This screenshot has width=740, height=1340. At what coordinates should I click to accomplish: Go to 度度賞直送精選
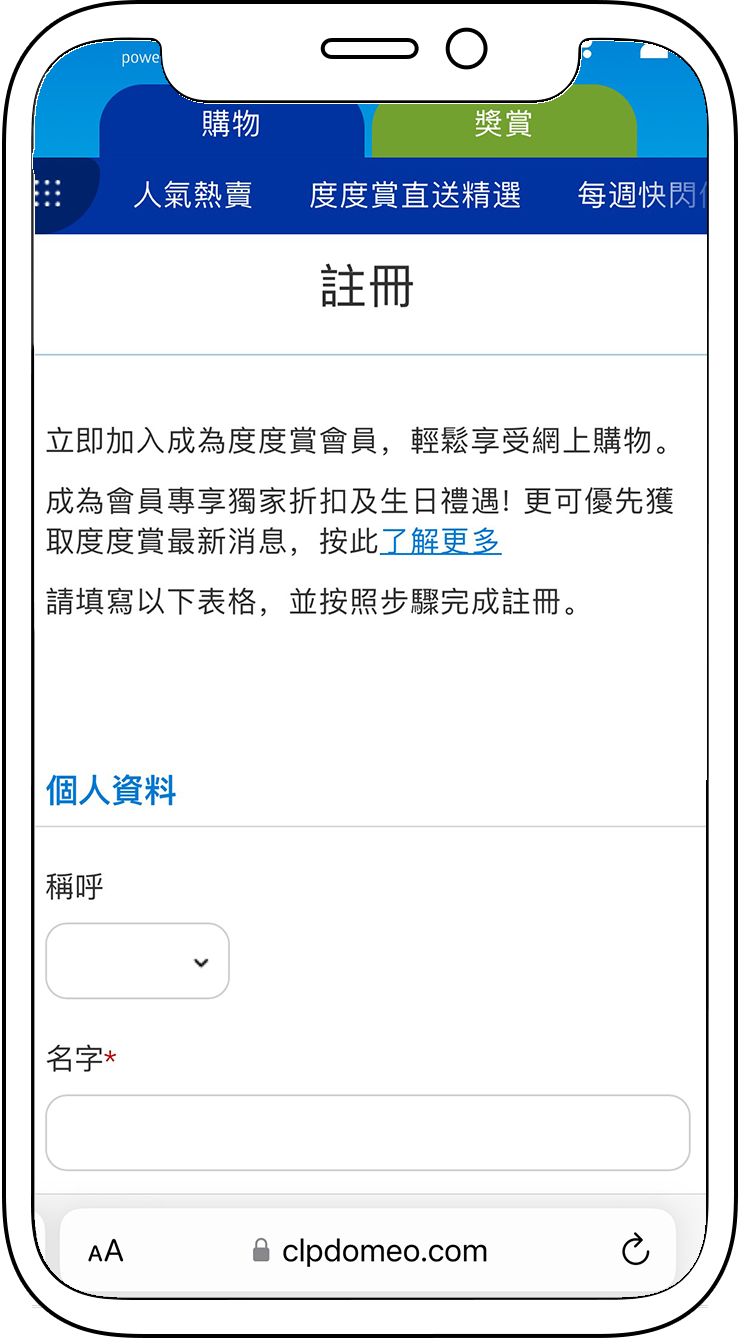click(415, 195)
